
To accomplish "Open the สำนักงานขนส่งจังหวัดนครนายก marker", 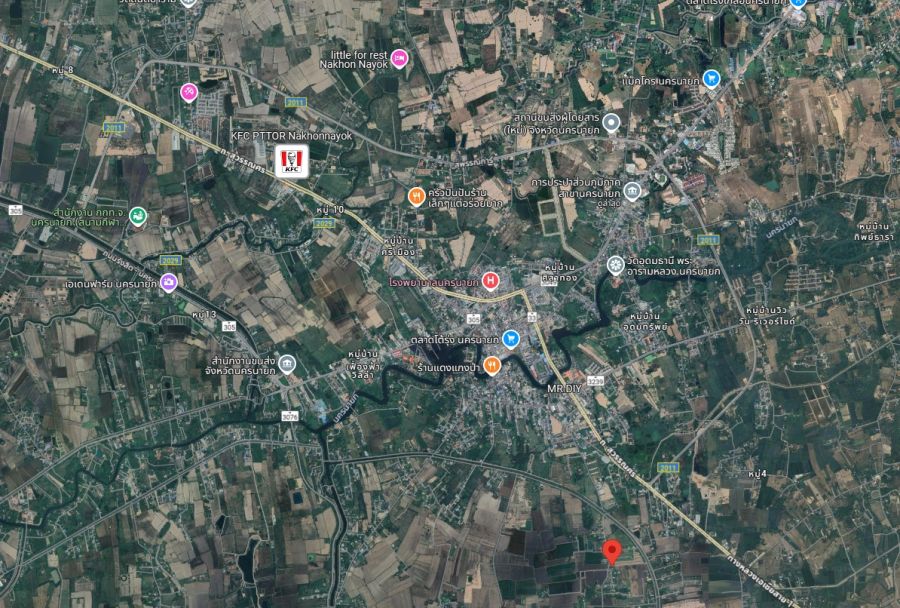I will [288, 362].
